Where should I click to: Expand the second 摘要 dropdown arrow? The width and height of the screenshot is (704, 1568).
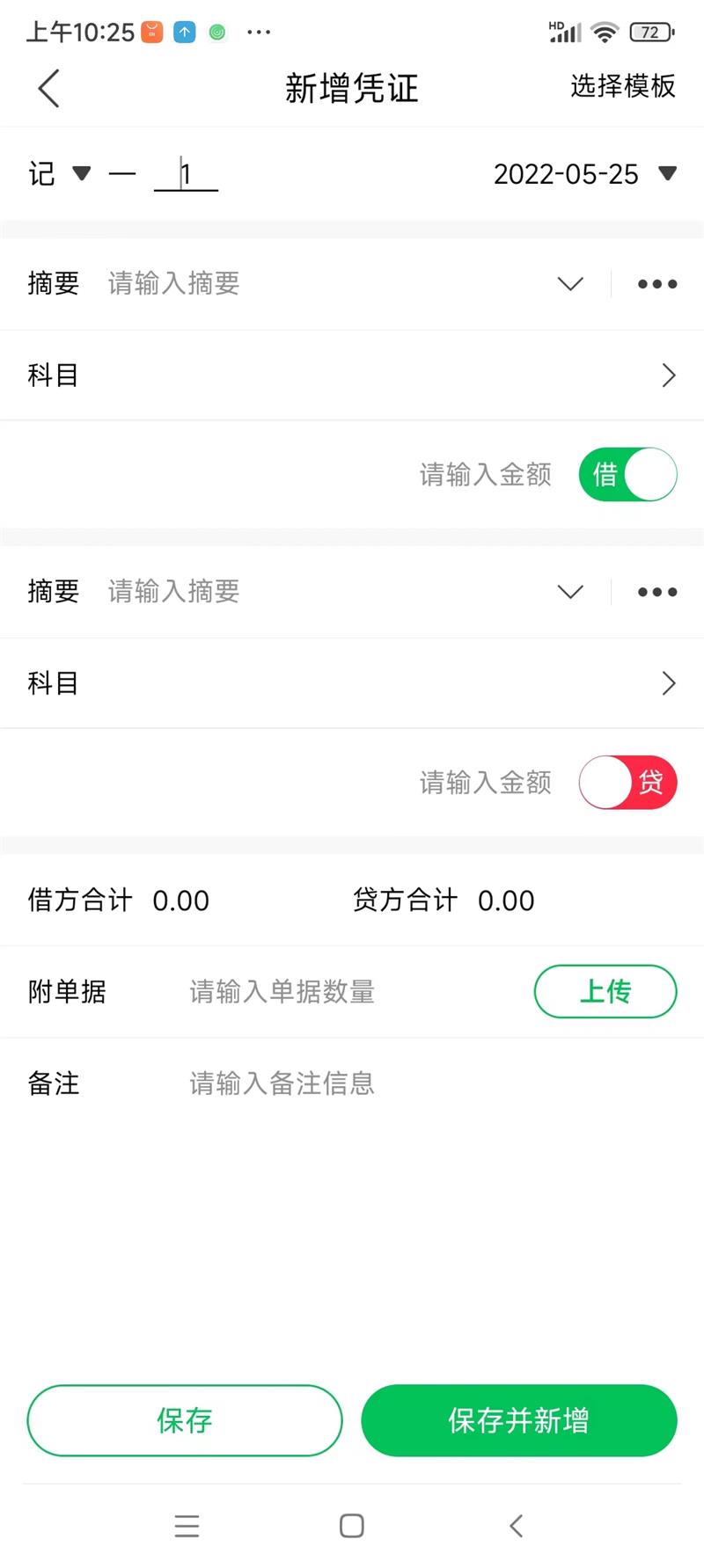click(570, 591)
